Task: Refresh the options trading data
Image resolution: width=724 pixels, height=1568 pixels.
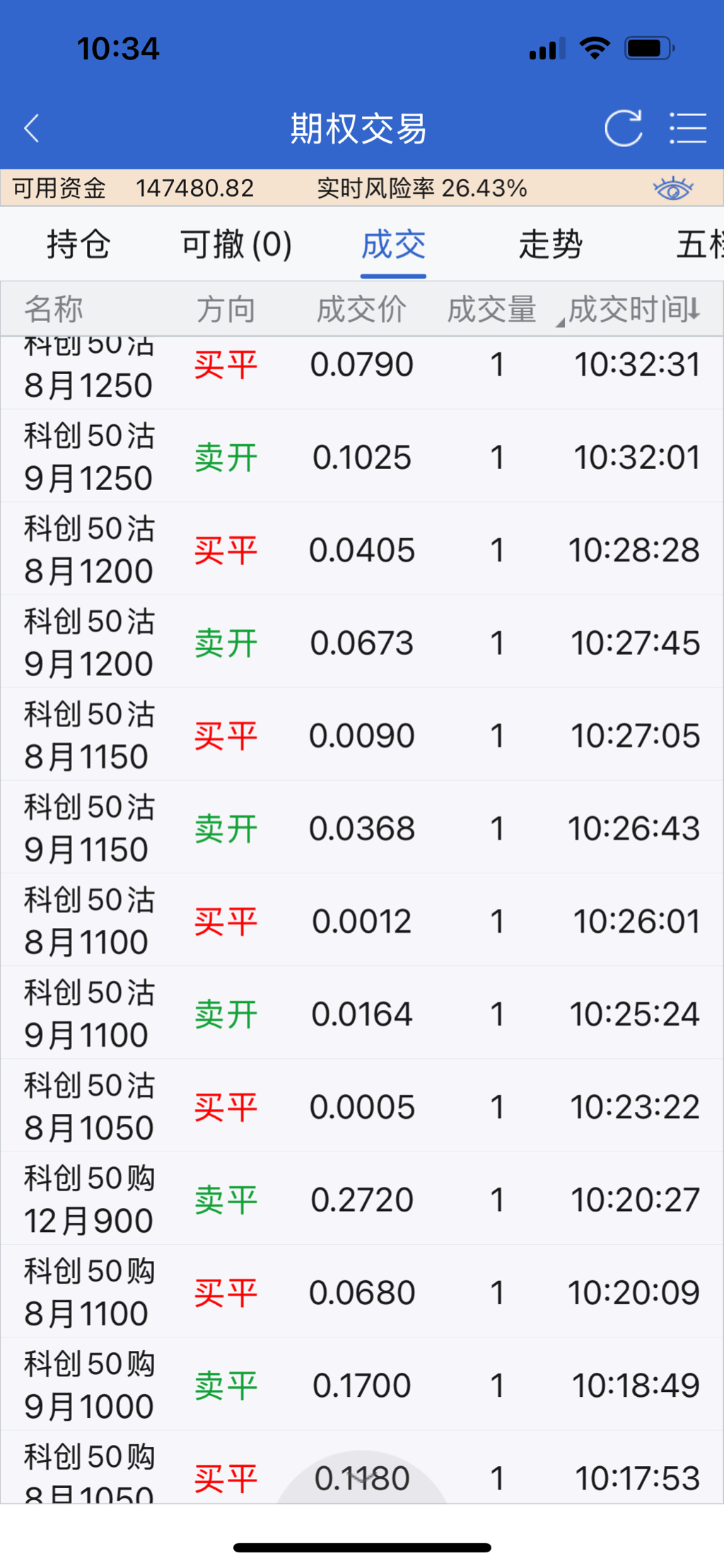Action: click(623, 129)
